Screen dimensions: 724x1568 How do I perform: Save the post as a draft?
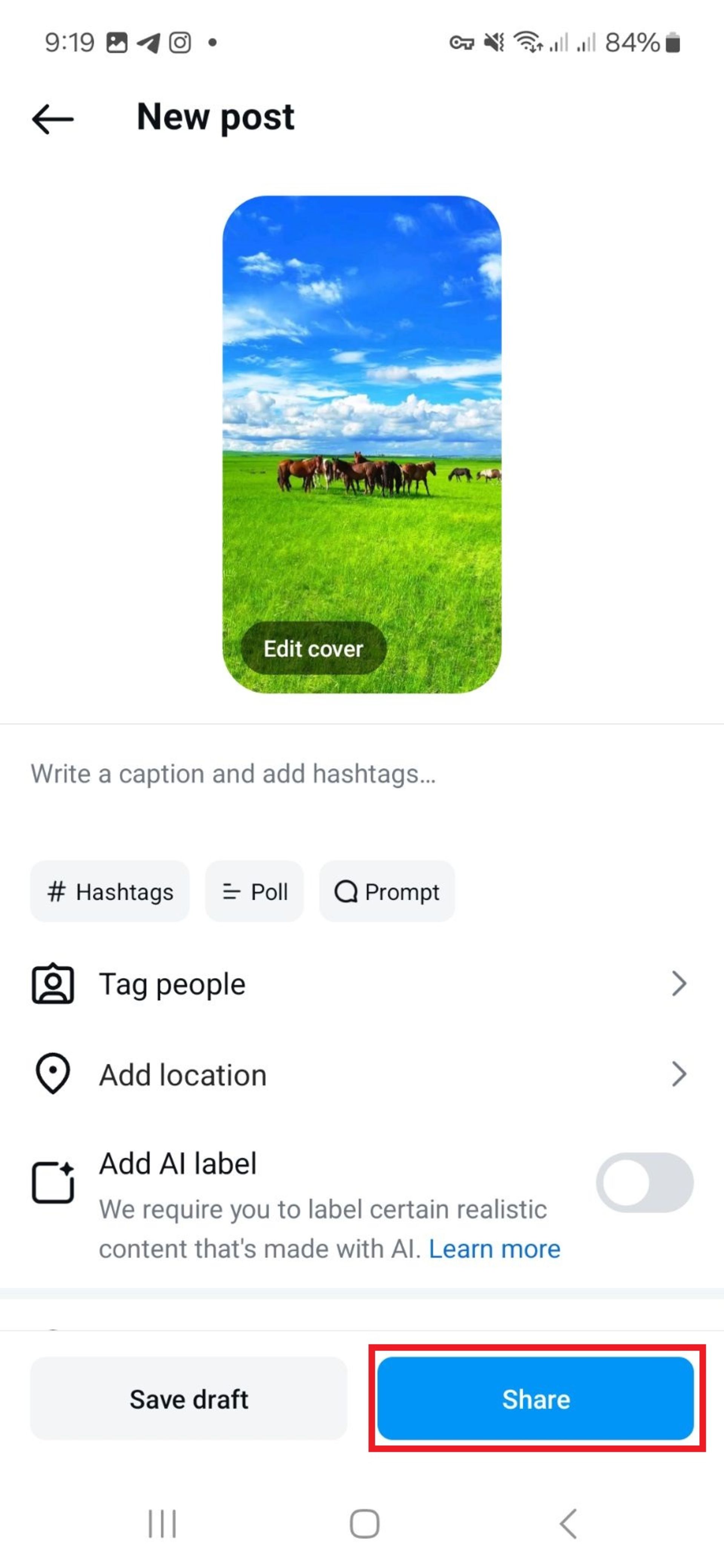189,1399
